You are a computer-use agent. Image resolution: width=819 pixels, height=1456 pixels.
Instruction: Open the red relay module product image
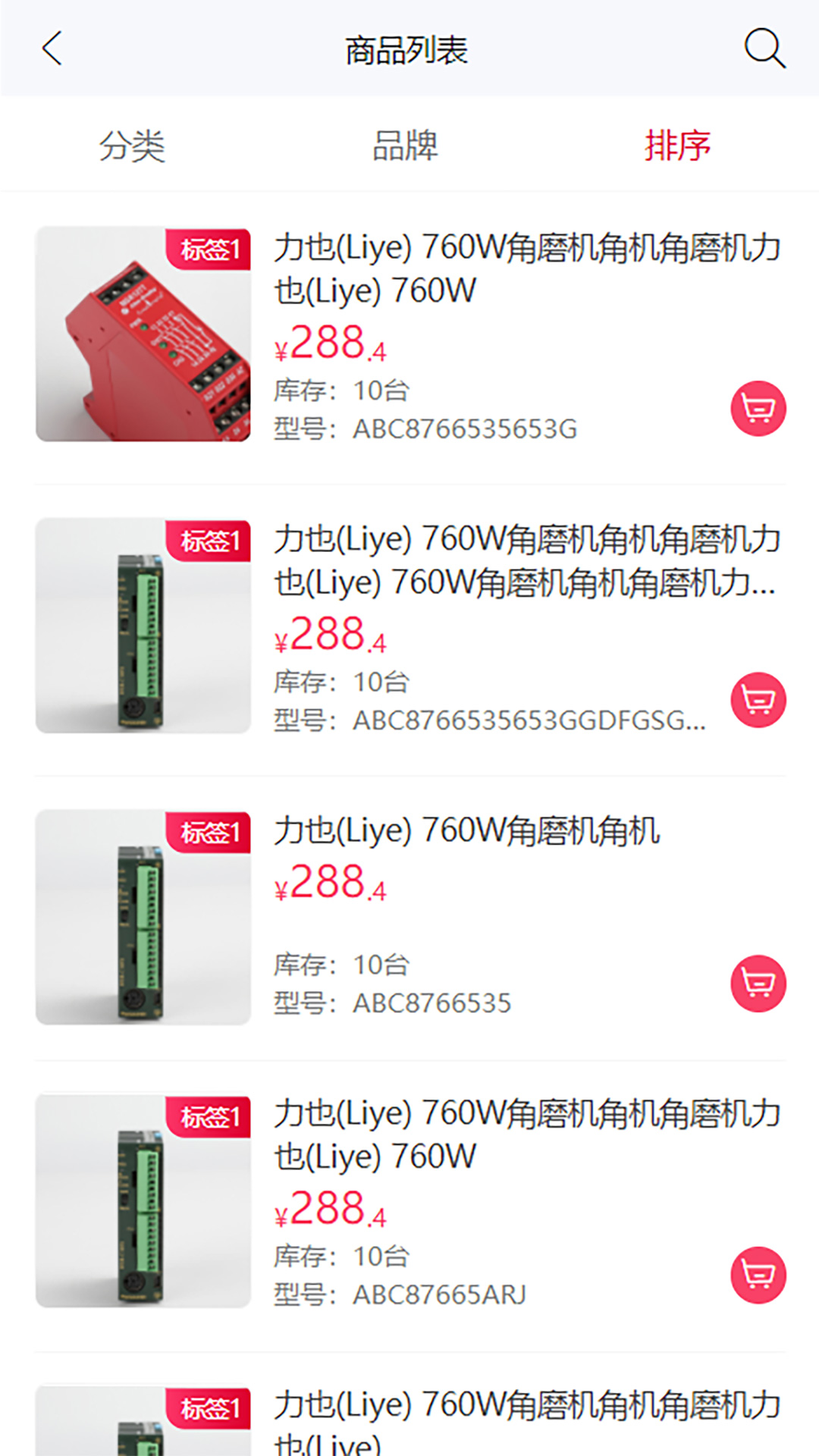(143, 334)
